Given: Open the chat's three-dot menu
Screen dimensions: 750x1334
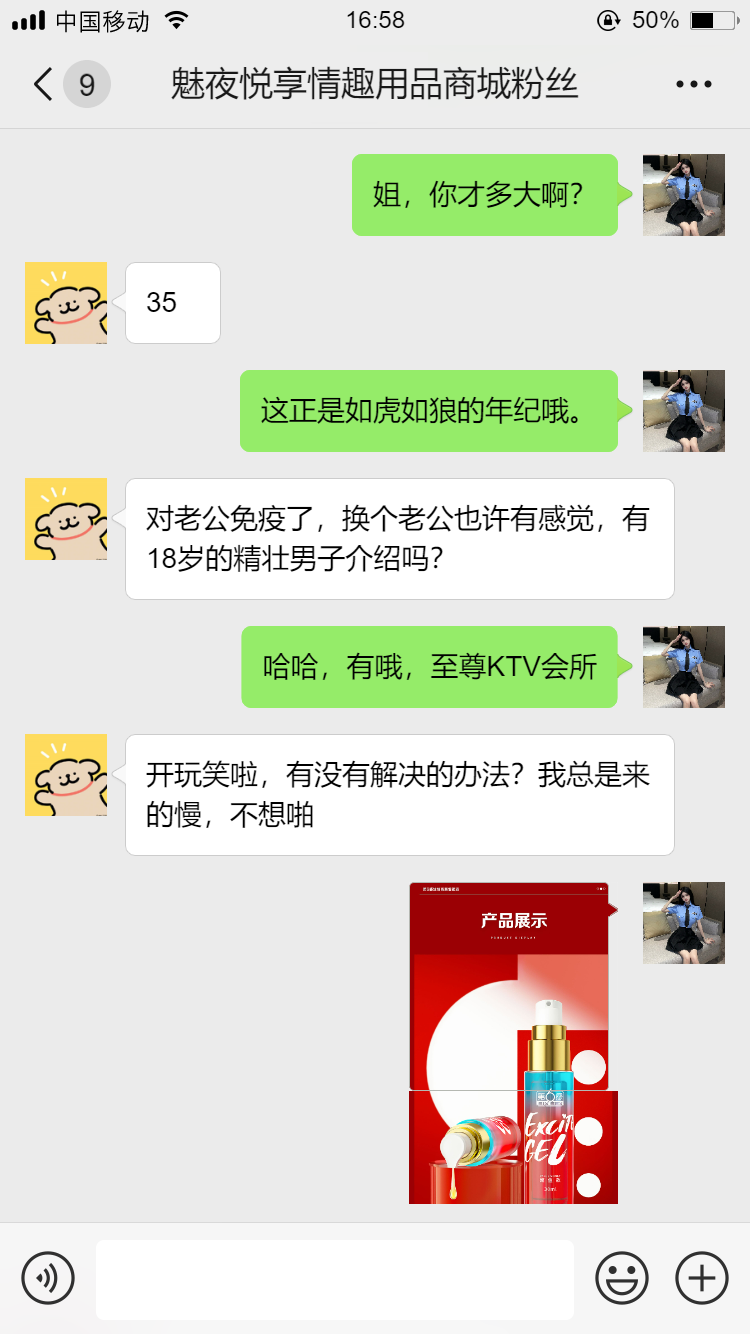Looking at the screenshot, I should coord(693,85).
